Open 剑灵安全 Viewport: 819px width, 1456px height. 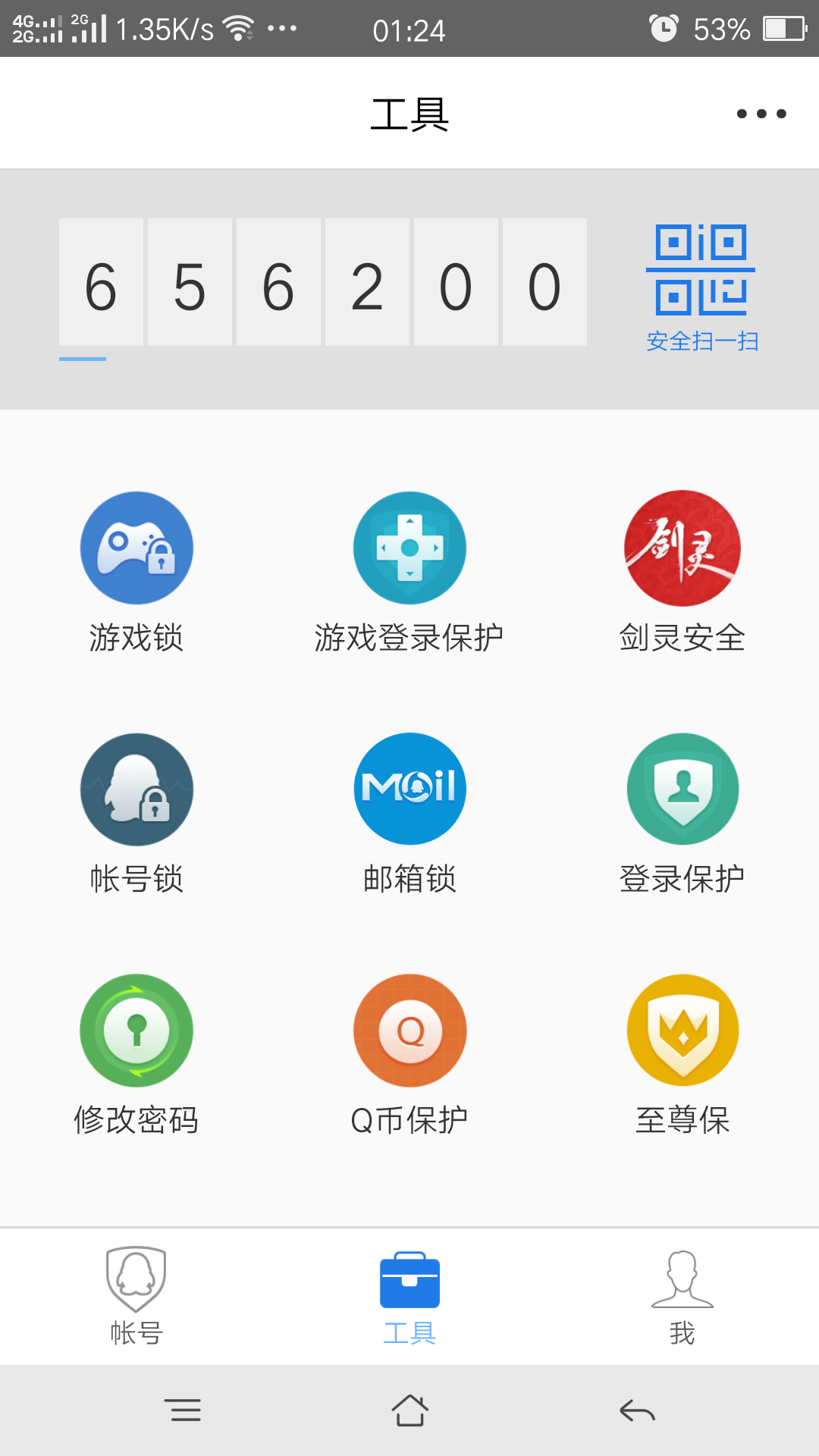pyautogui.click(x=682, y=573)
